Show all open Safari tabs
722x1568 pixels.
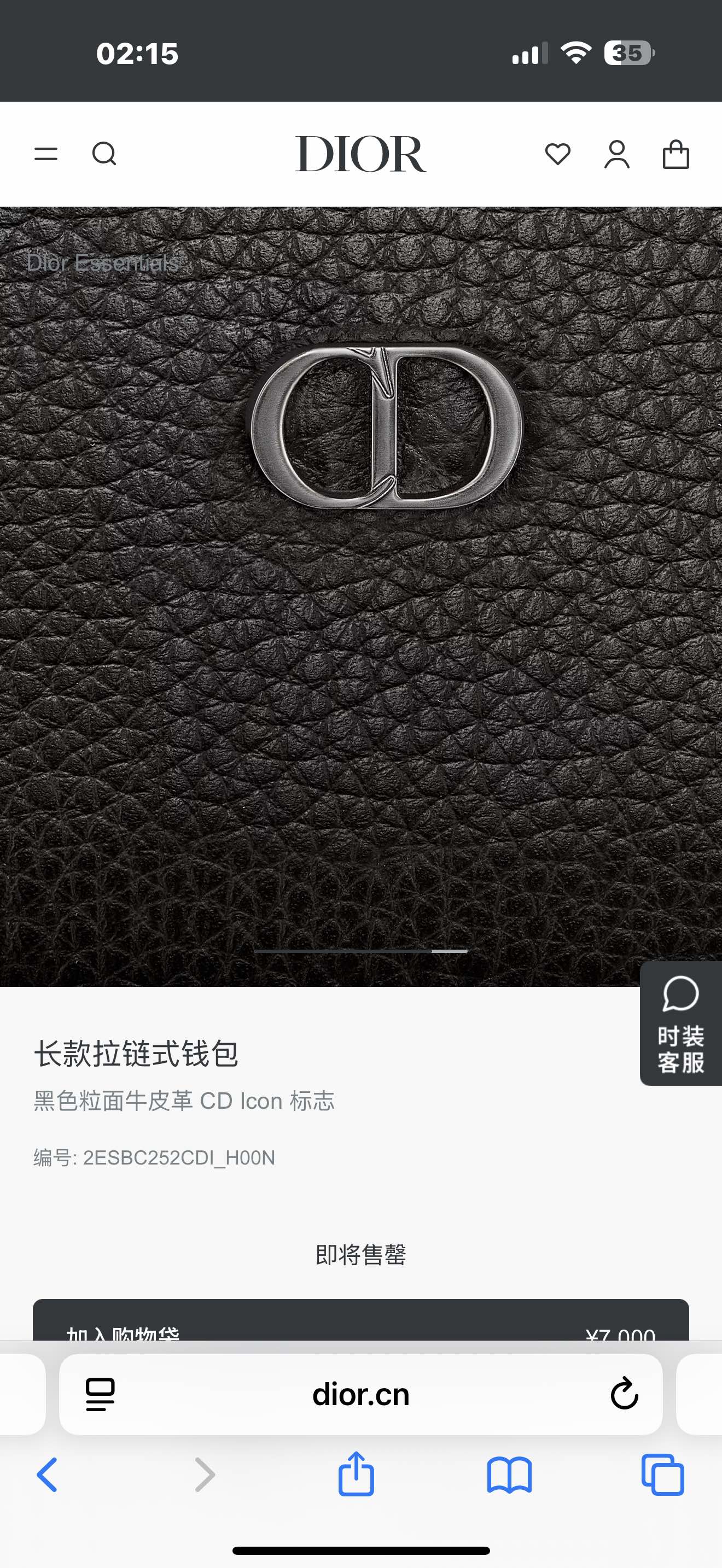662,1475
